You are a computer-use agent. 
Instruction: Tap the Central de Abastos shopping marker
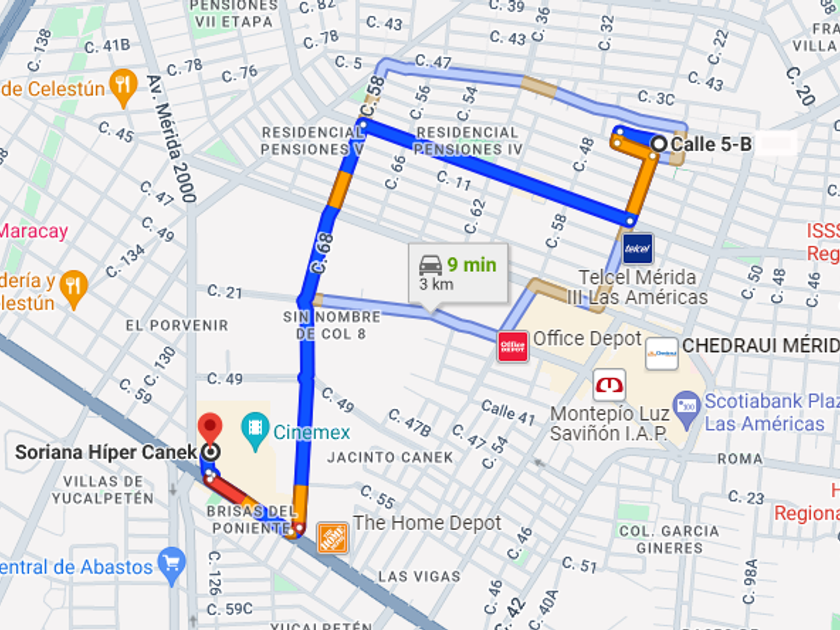click(172, 566)
